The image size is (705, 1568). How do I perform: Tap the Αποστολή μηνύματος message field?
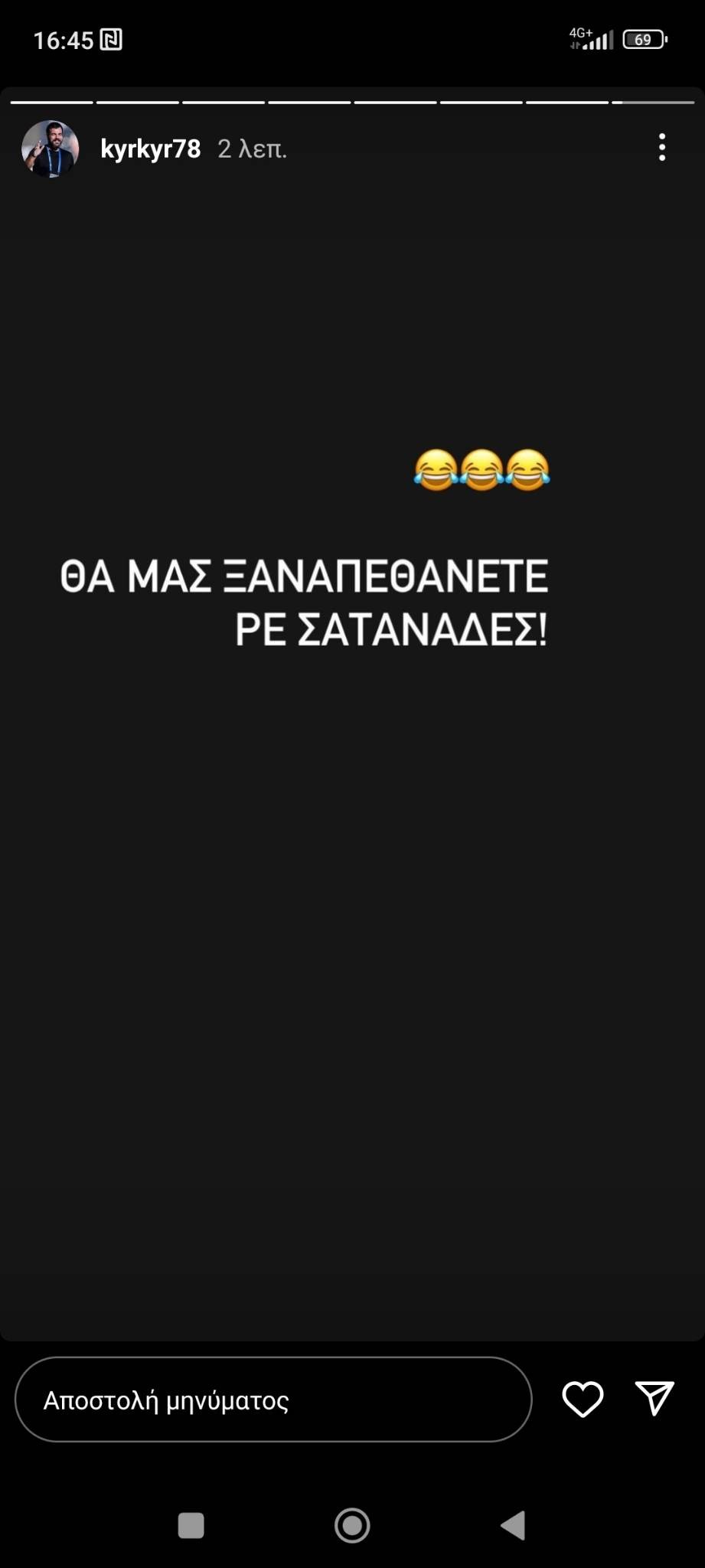273,1400
